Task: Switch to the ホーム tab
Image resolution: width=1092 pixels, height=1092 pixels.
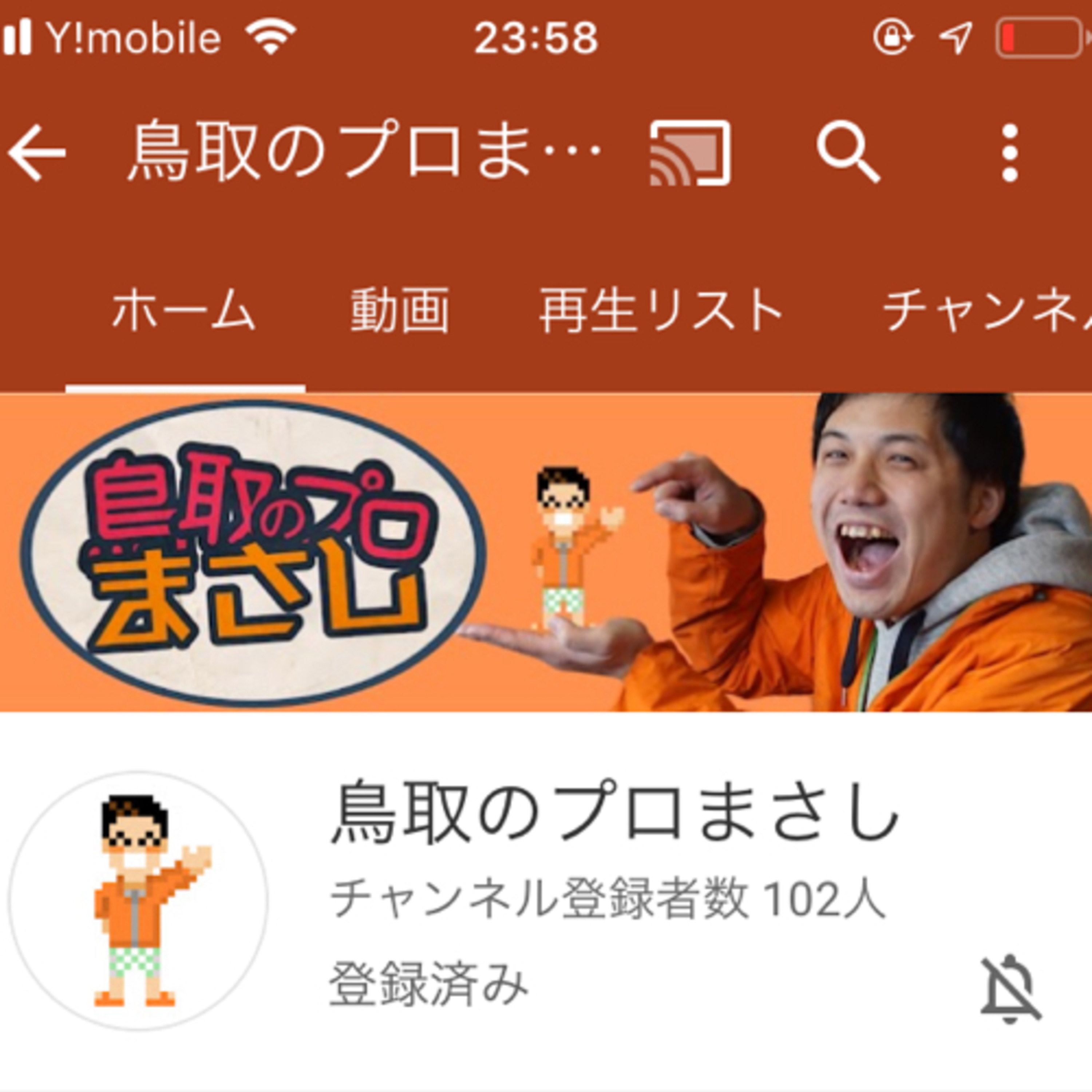Action: [184, 311]
